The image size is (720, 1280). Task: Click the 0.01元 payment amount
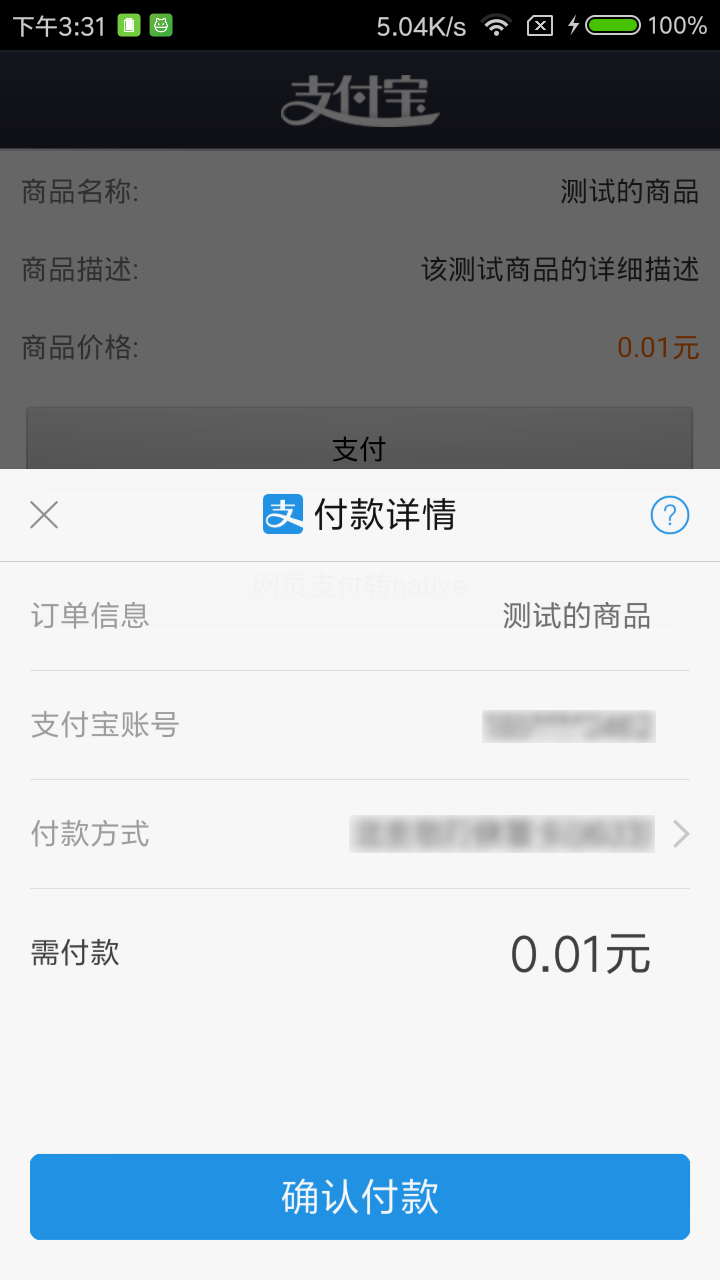(579, 952)
